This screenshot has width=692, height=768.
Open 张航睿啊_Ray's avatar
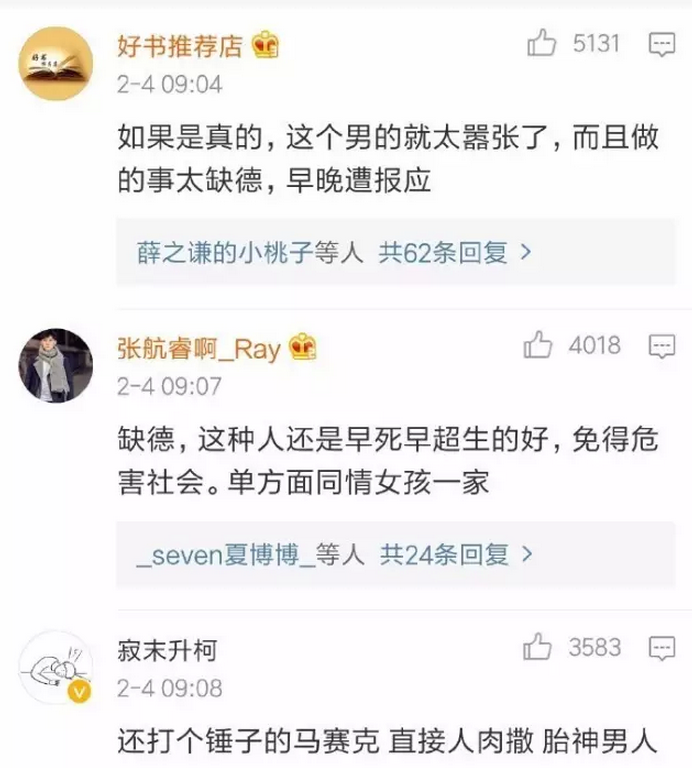tap(56, 366)
